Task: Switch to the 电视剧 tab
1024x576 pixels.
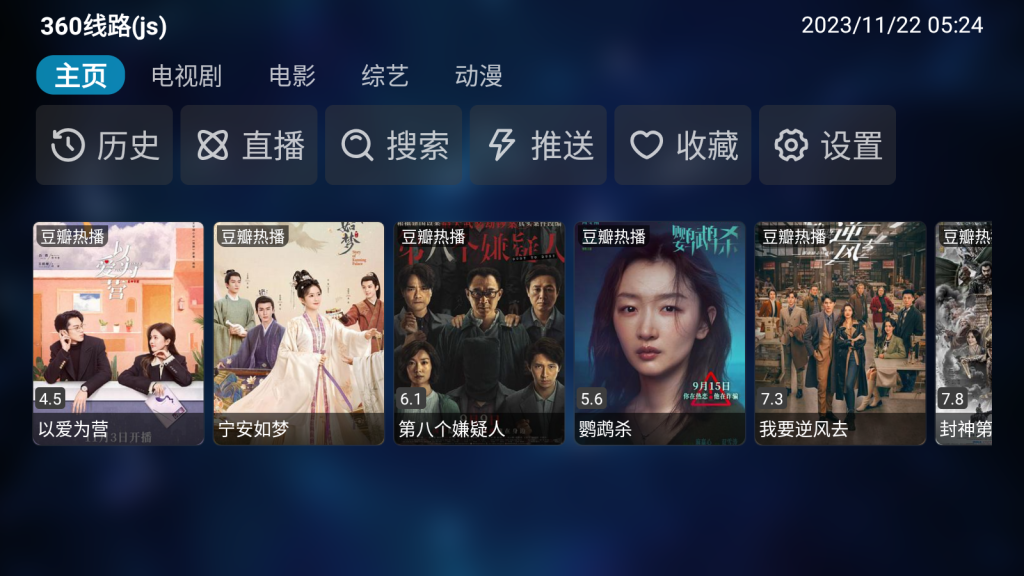Action: point(186,76)
